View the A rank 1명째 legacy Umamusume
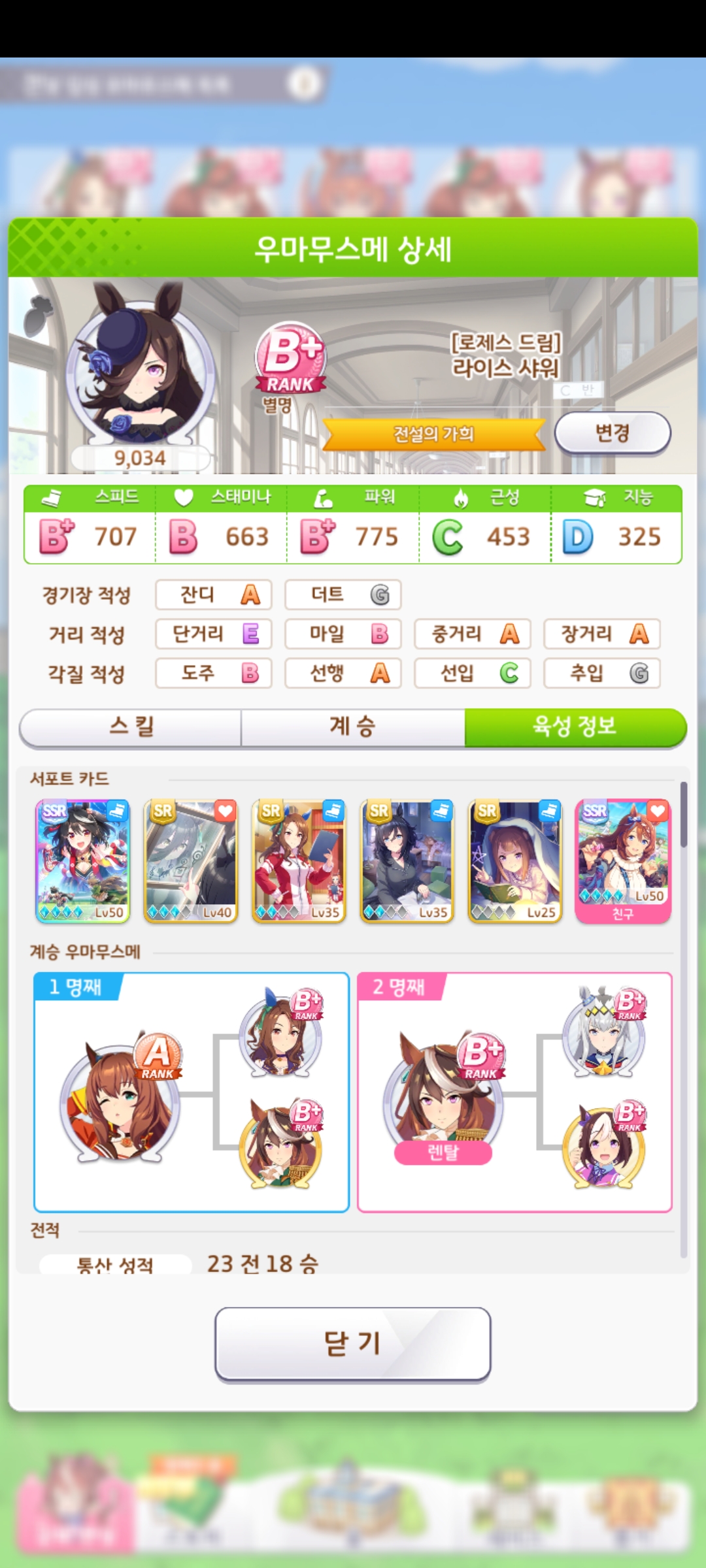706x1568 pixels. pyautogui.click(x=120, y=1102)
